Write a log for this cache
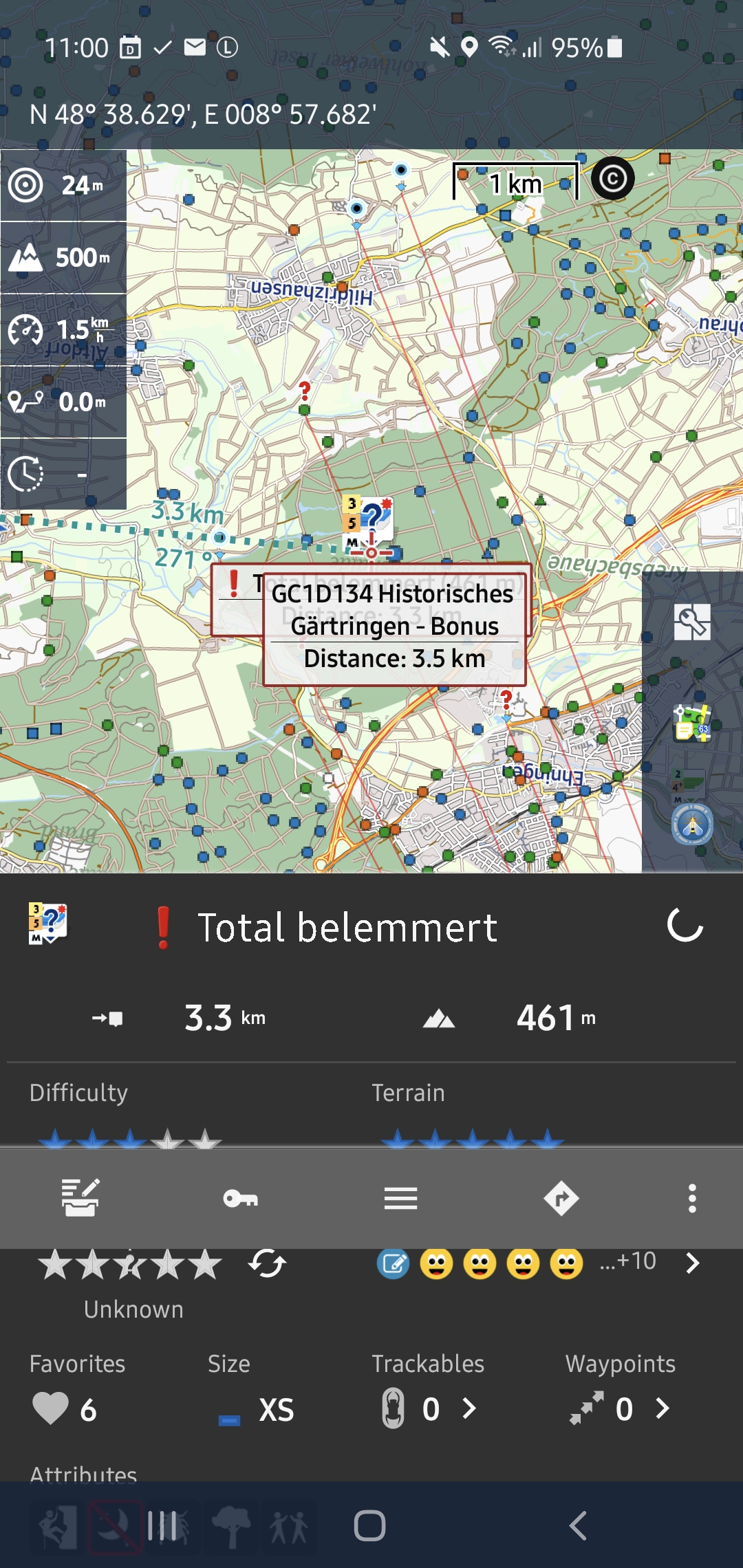The image size is (743, 1568). (x=80, y=1198)
